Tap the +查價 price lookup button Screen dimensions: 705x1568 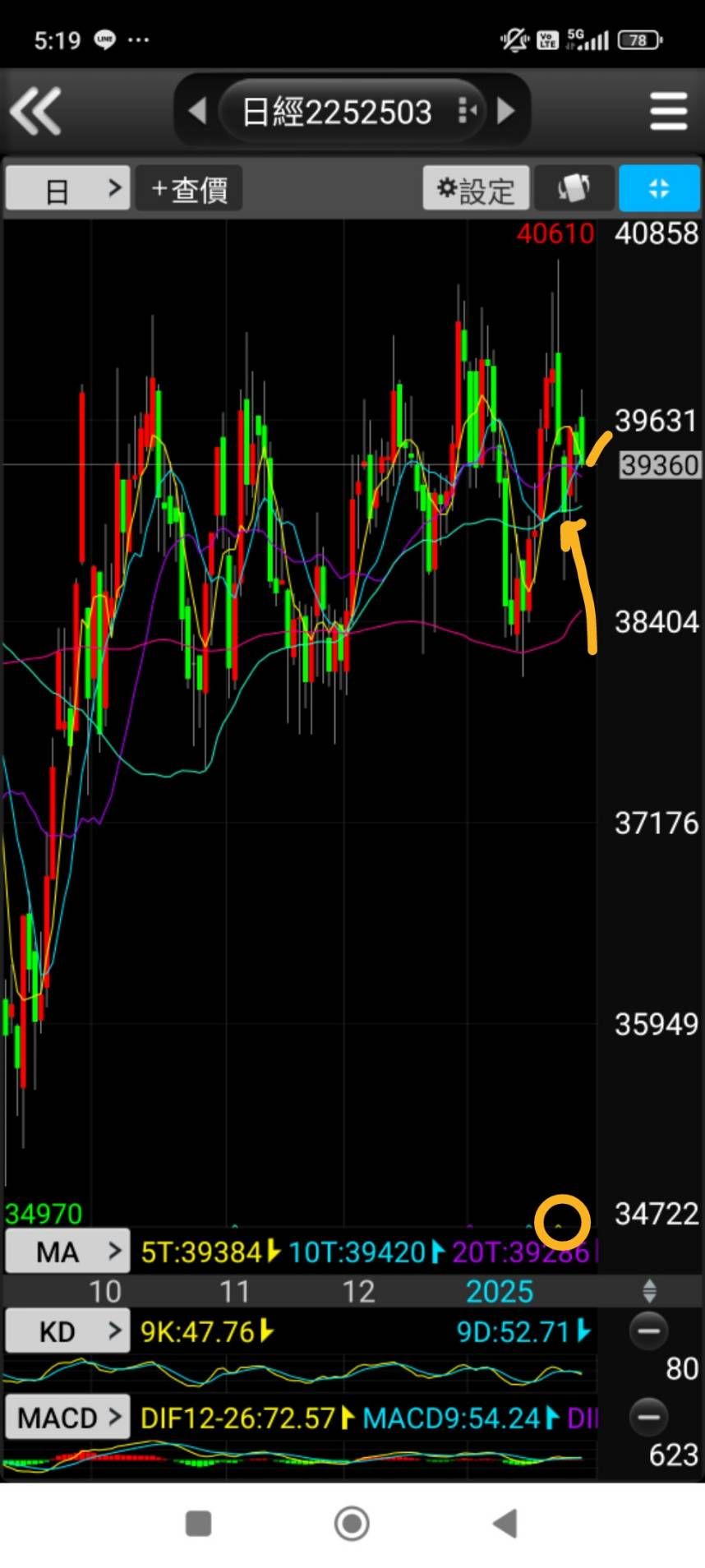coord(189,189)
